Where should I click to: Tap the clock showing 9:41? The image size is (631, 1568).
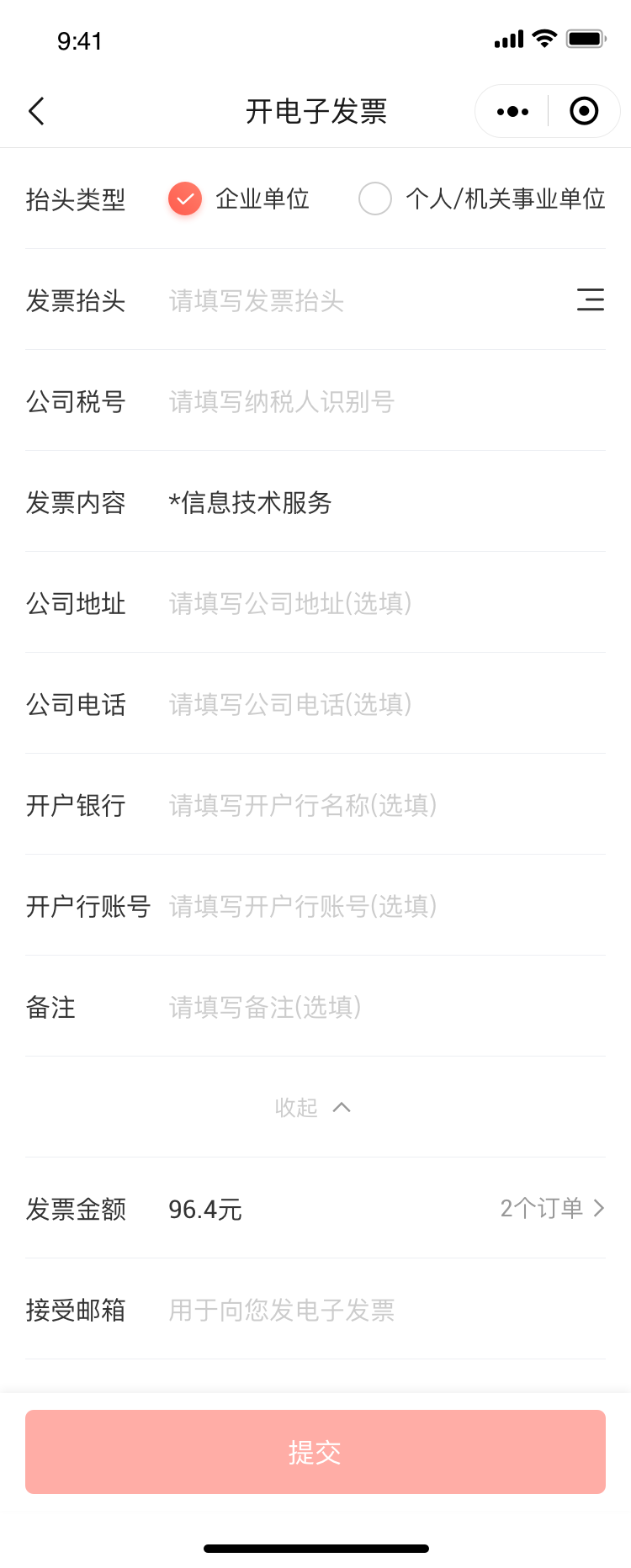[81, 40]
